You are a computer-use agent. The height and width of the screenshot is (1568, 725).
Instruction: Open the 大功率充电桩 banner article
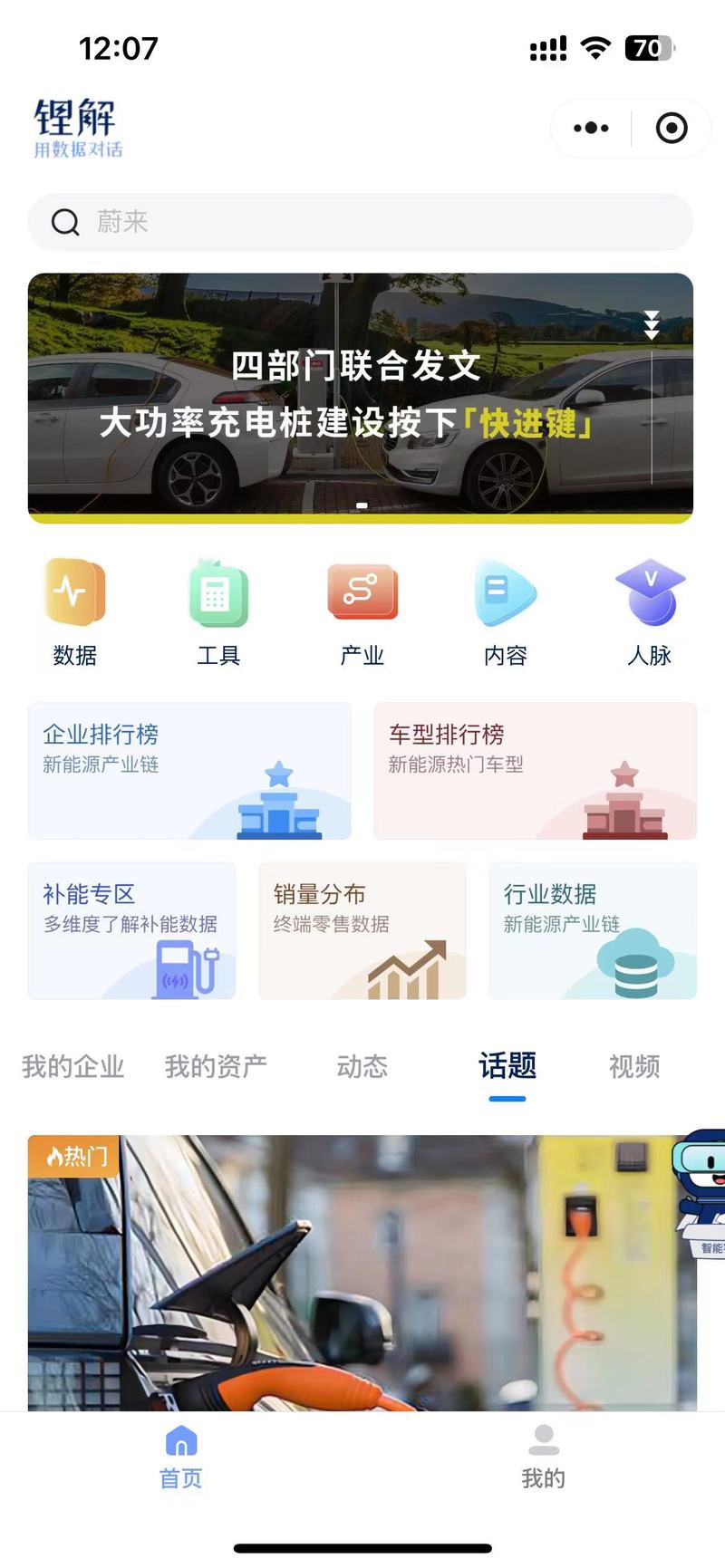coord(361,398)
